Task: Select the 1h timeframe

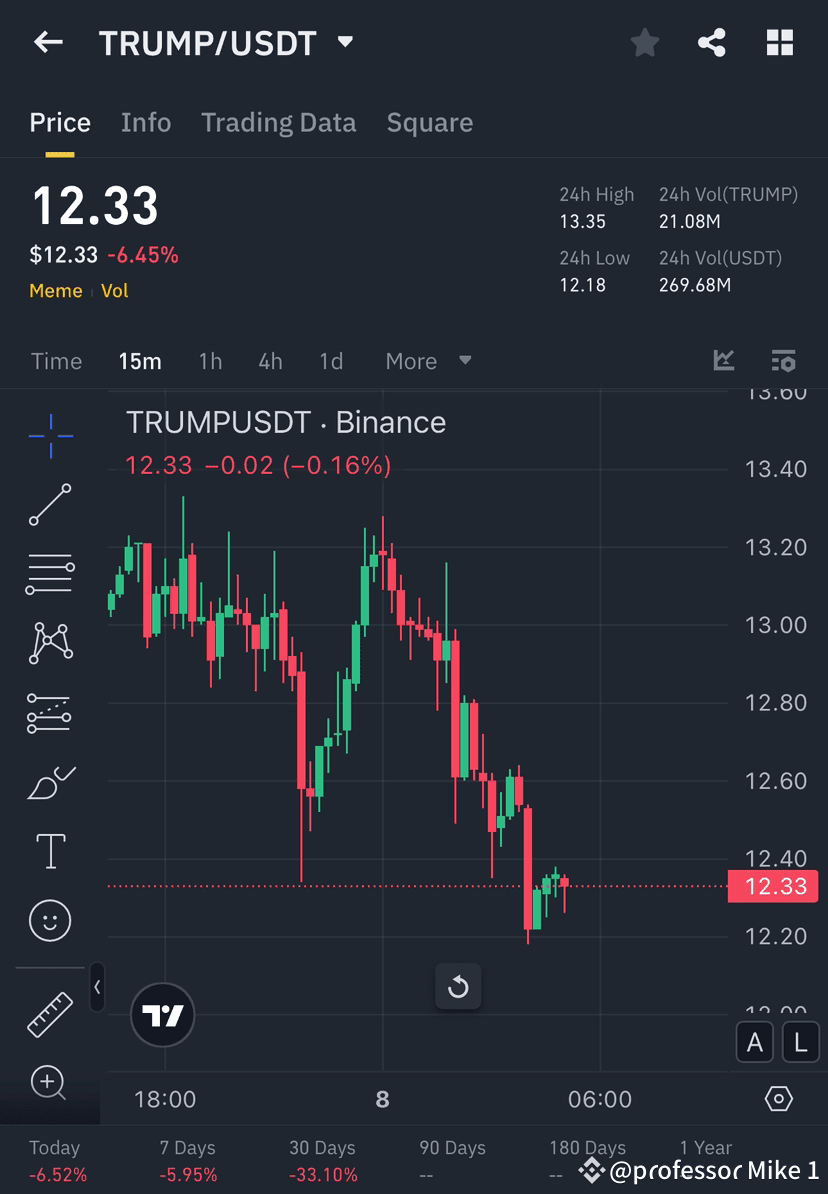Action: [x=210, y=361]
